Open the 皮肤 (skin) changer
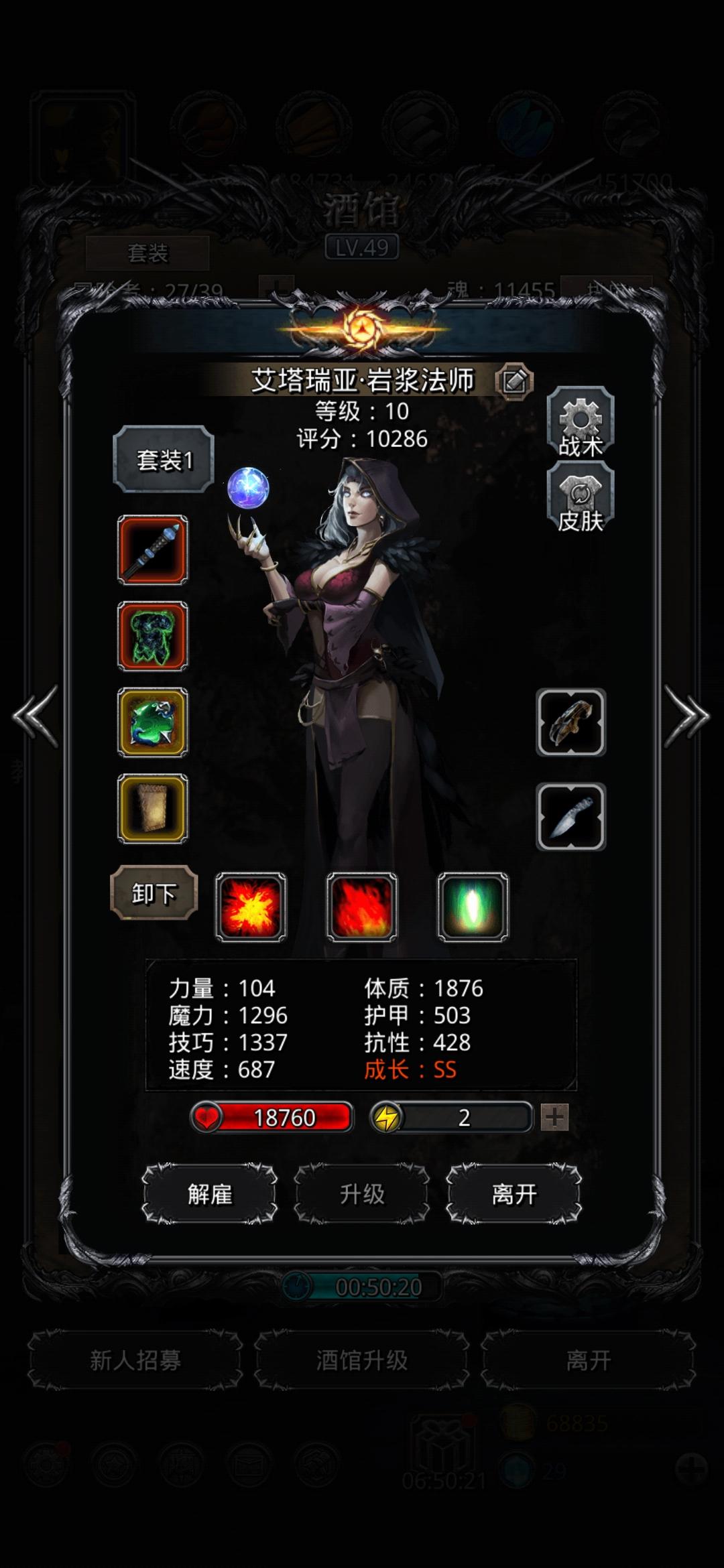This screenshot has height=1568, width=724. pyautogui.click(x=581, y=499)
